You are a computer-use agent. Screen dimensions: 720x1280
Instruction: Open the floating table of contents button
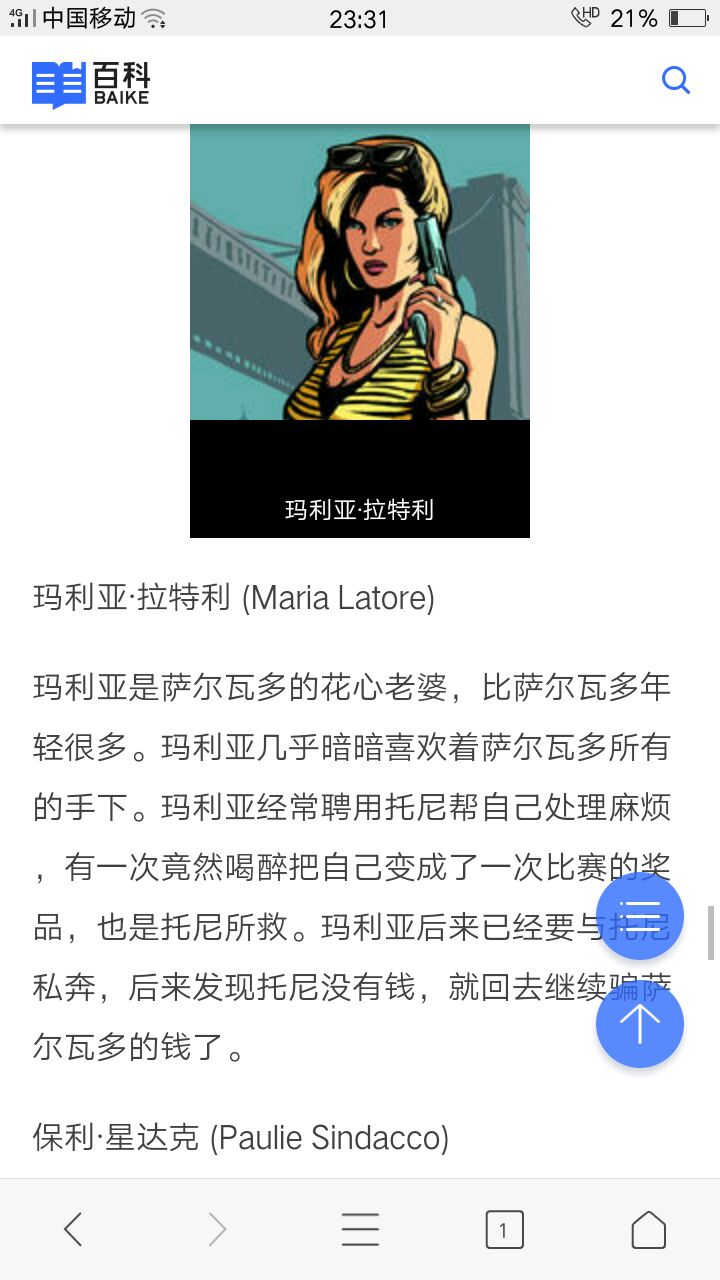640,916
